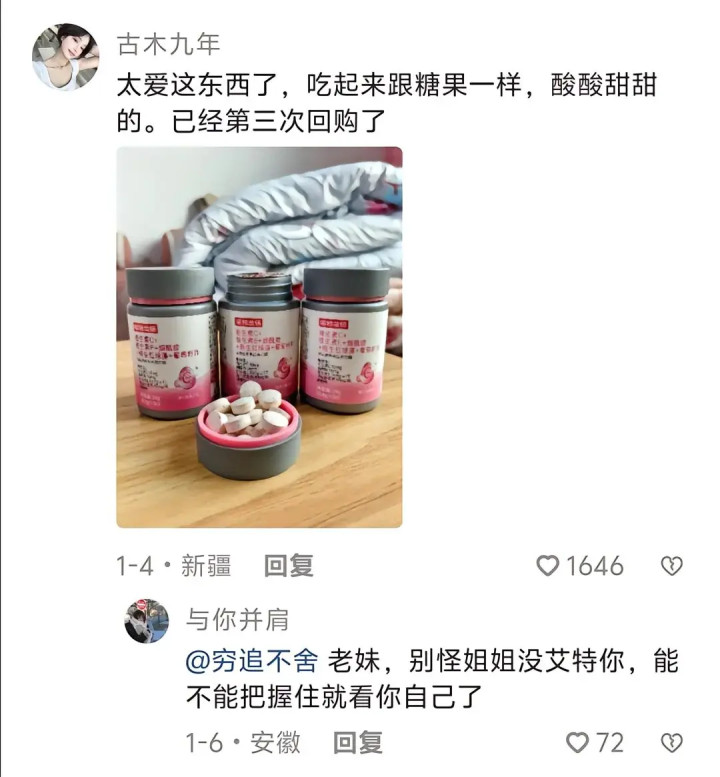Image resolution: width=720 pixels, height=777 pixels.
Task: View the attached supplement bottles photo
Action: coord(259,337)
